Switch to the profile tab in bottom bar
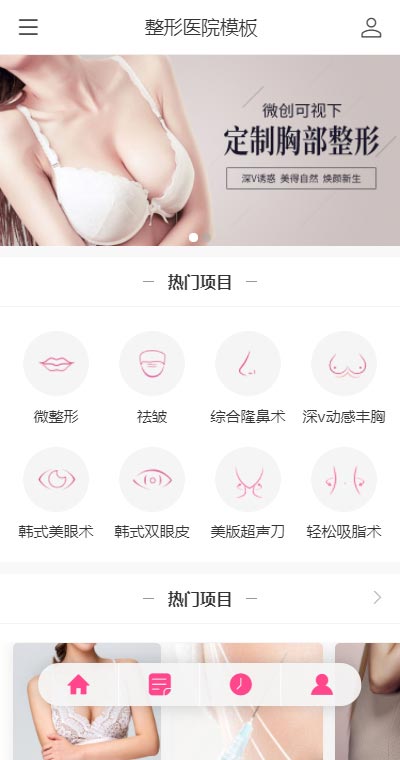 [321, 685]
